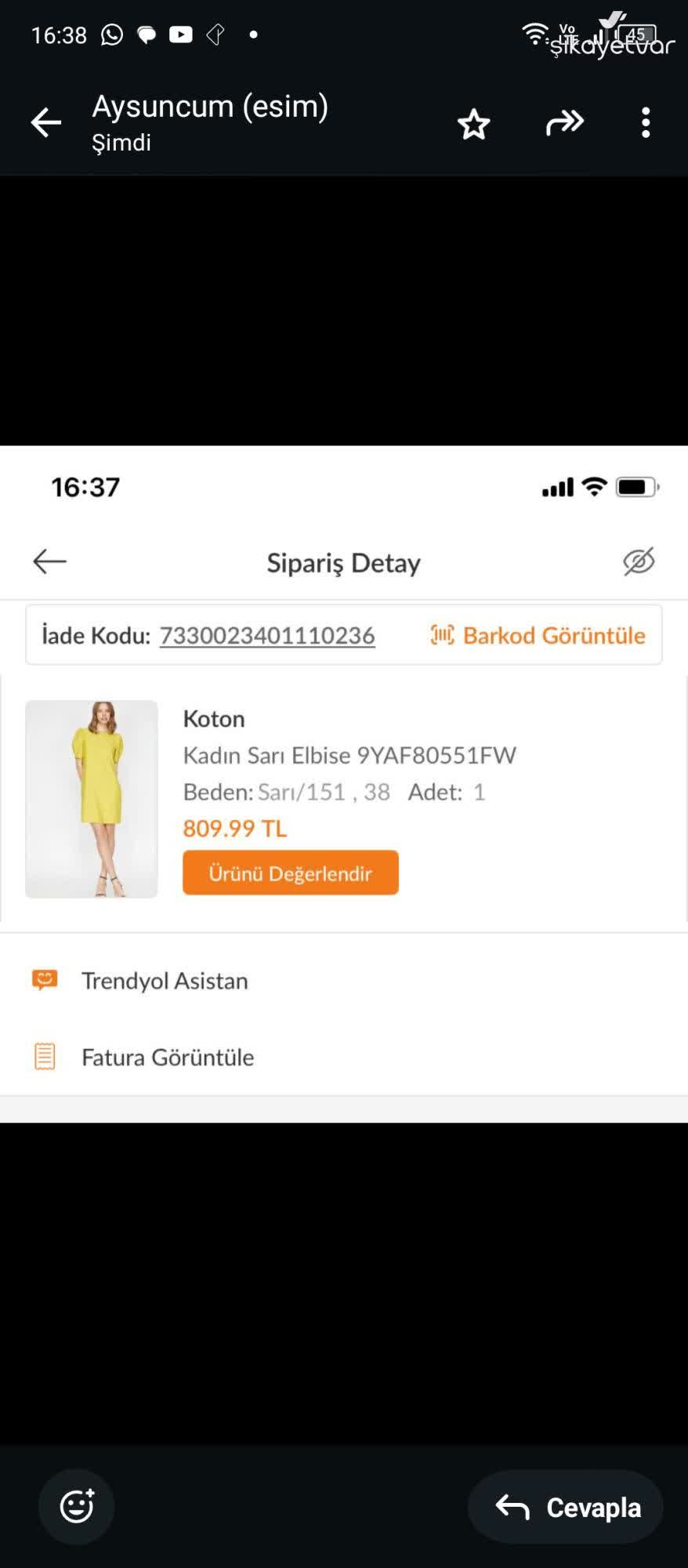This screenshot has width=688, height=1568.
Task: Forward this image to another chat
Action: point(564,122)
